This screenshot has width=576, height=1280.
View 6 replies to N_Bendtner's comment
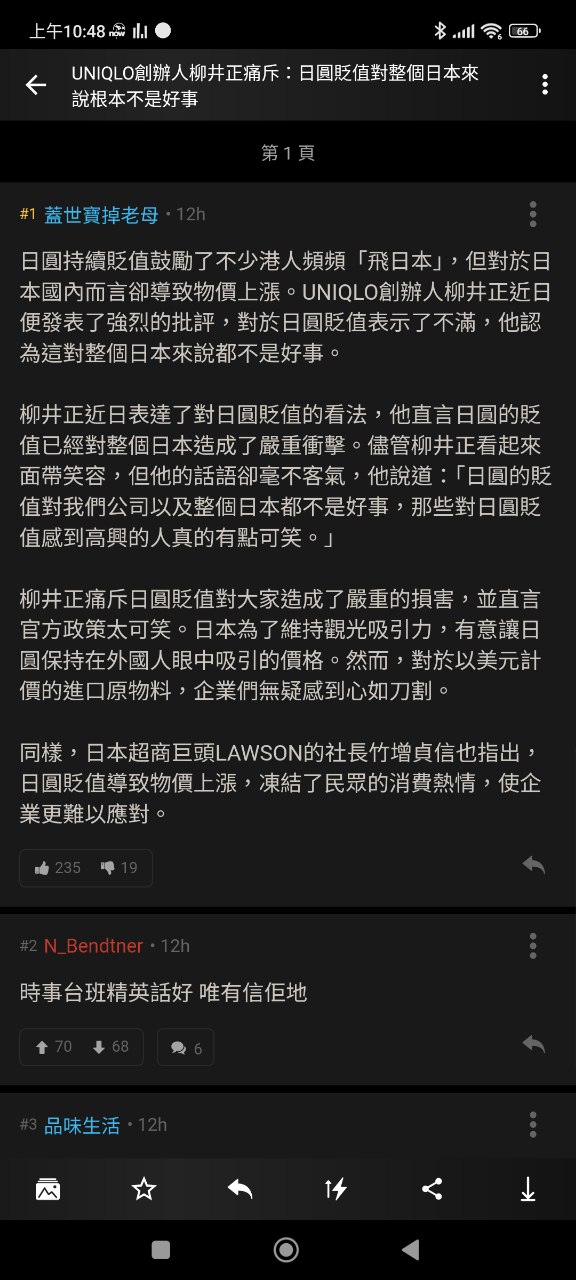185,1048
